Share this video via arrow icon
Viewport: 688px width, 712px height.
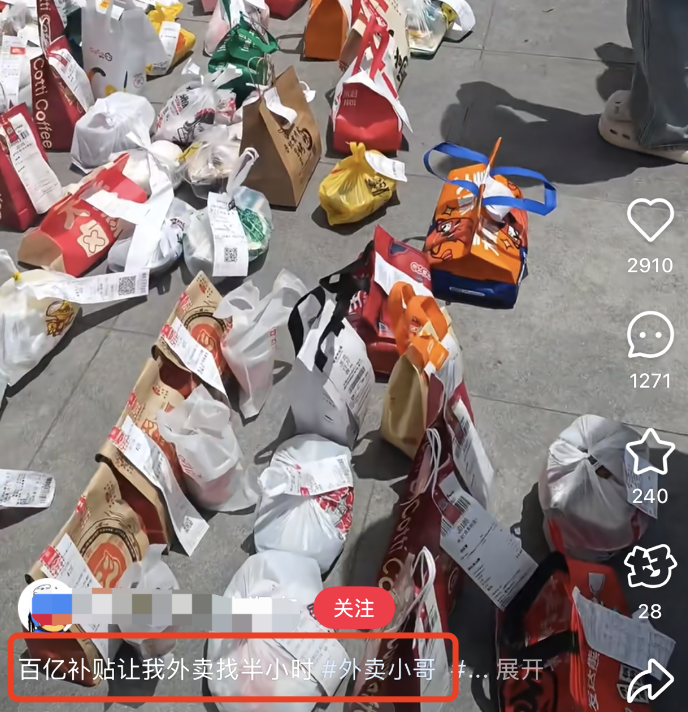pos(650,682)
